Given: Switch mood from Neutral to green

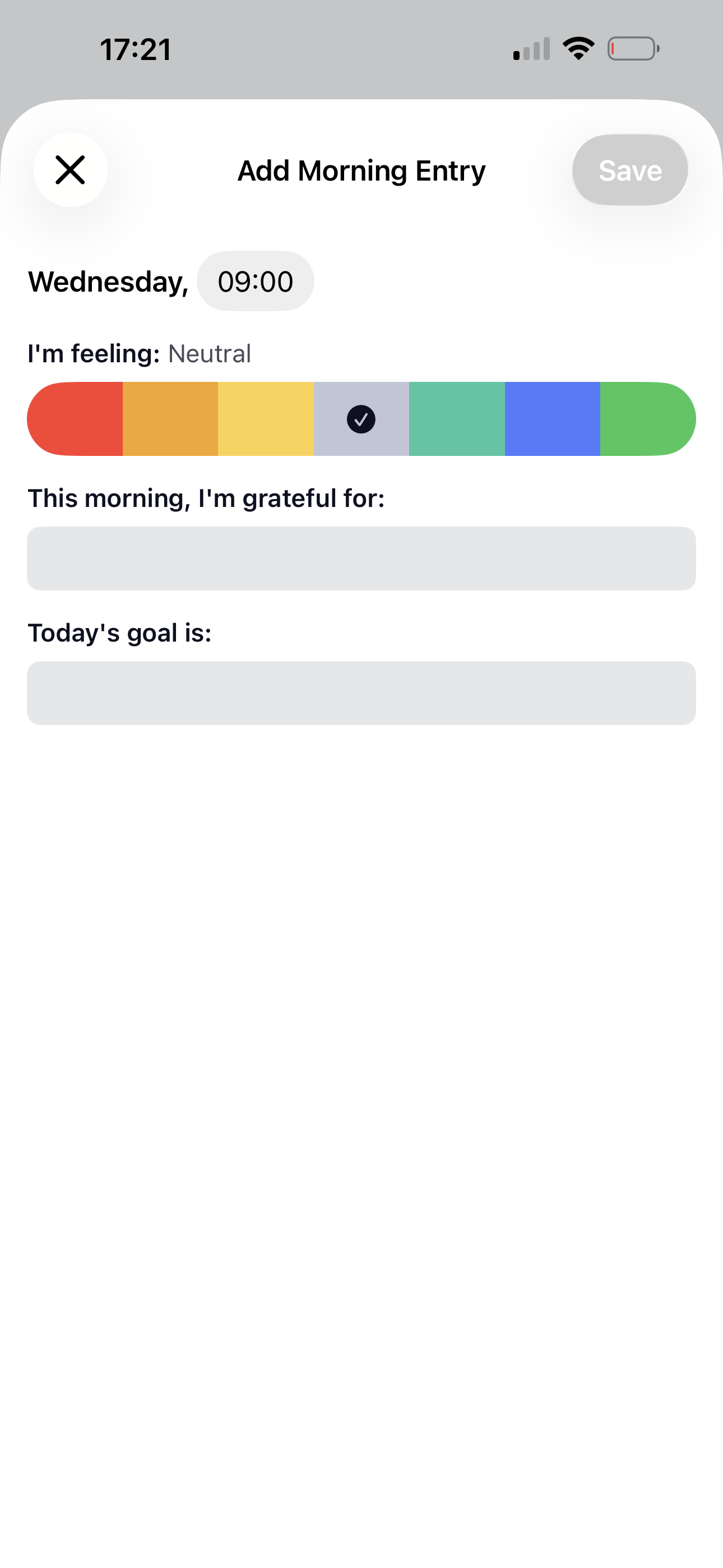Looking at the screenshot, I should [x=647, y=419].
